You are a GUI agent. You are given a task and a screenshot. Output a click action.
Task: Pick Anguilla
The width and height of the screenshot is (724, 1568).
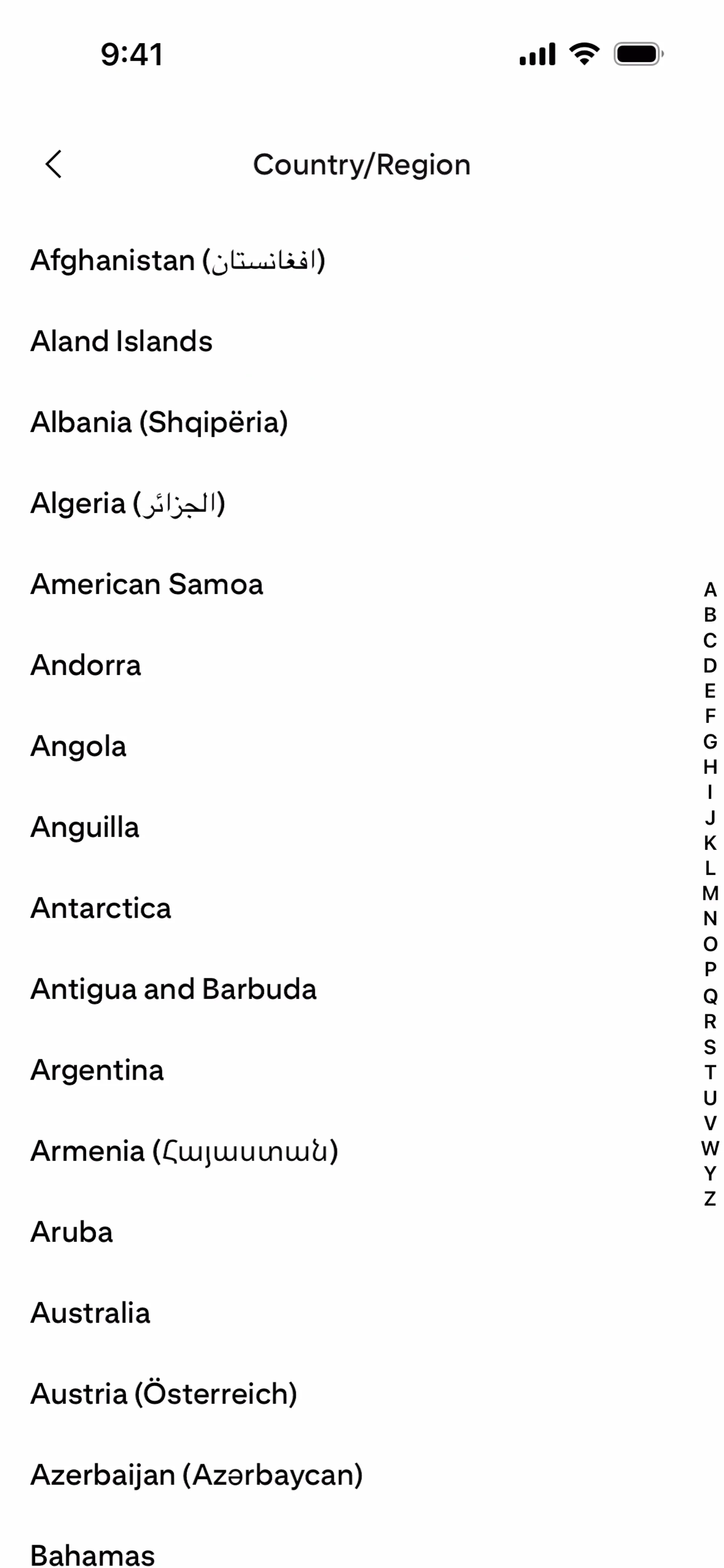pyautogui.click(x=84, y=827)
